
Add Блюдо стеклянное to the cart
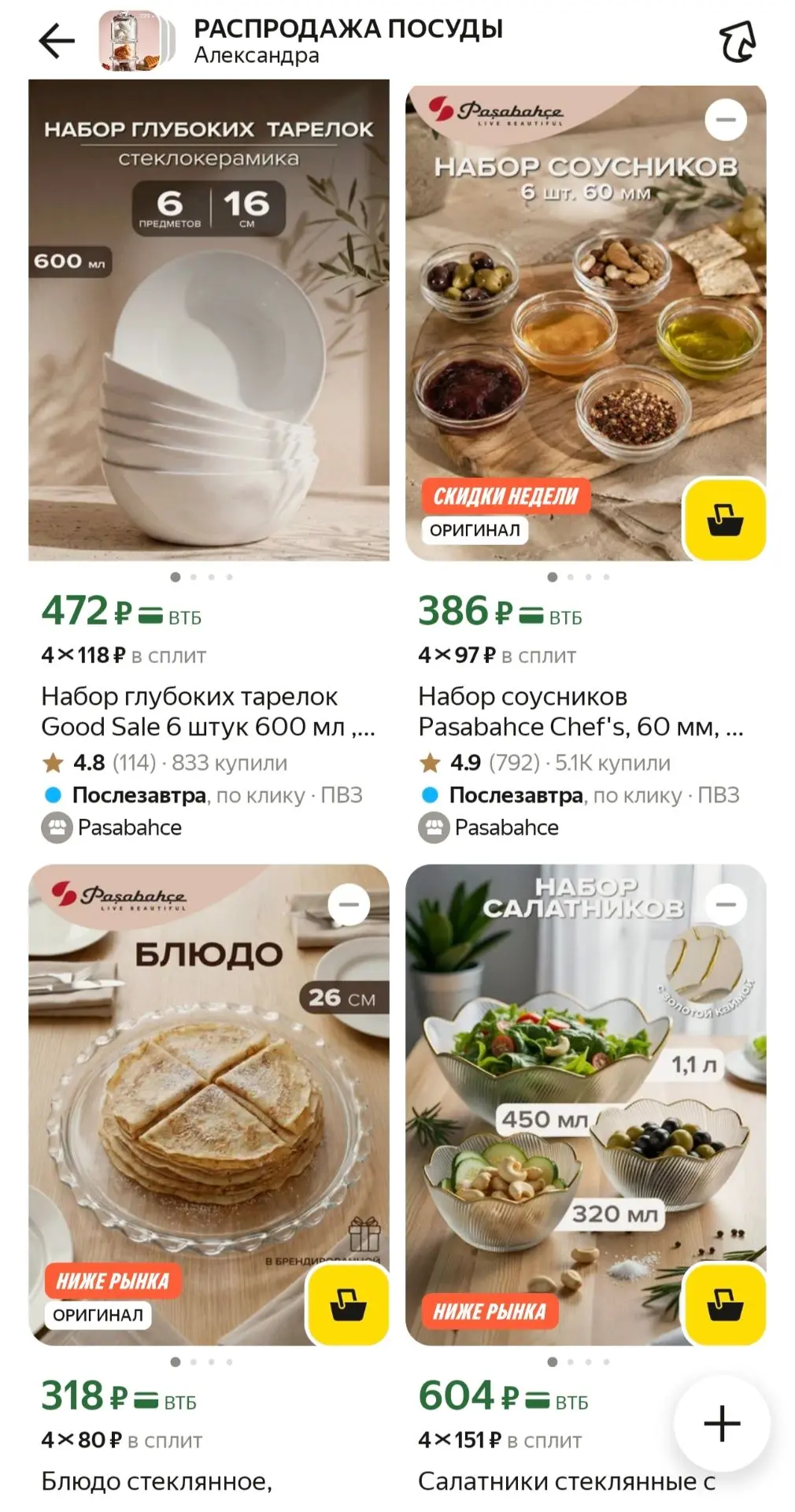pos(347,1304)
